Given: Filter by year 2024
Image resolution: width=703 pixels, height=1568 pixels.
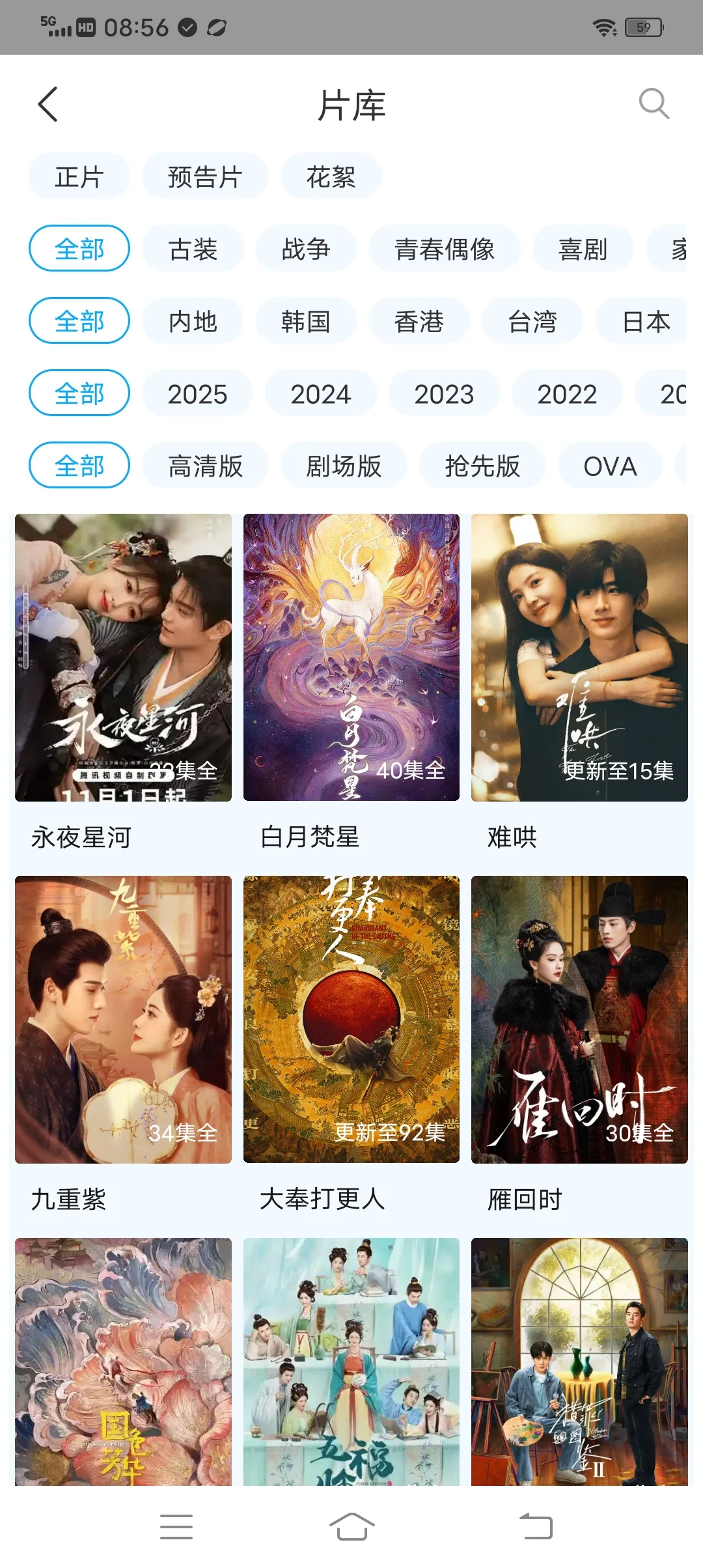Looking at the screenshot, I should pos(320,393).
